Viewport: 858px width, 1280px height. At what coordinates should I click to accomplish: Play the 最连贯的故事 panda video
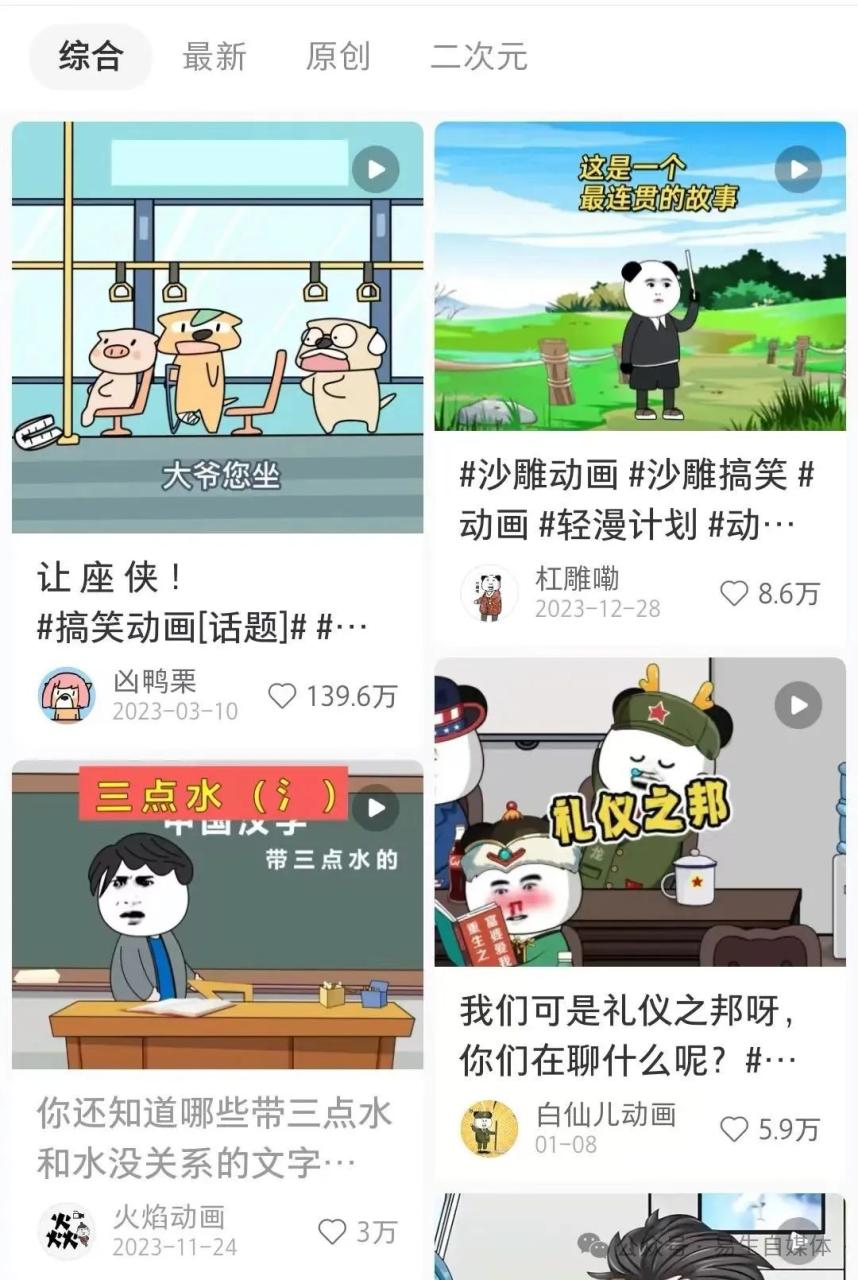click(639, 276)
